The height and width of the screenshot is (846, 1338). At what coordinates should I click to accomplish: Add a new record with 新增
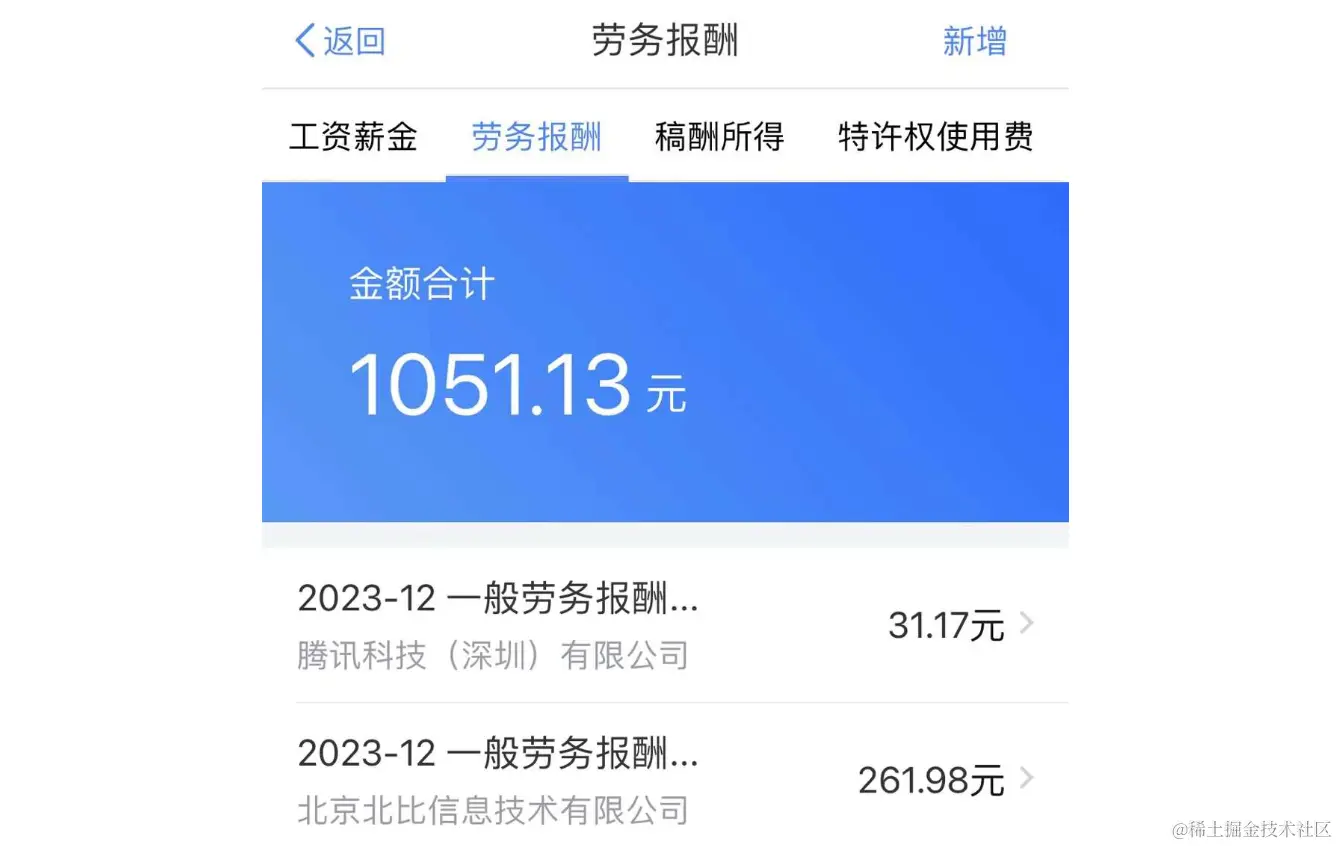[974, 42]
